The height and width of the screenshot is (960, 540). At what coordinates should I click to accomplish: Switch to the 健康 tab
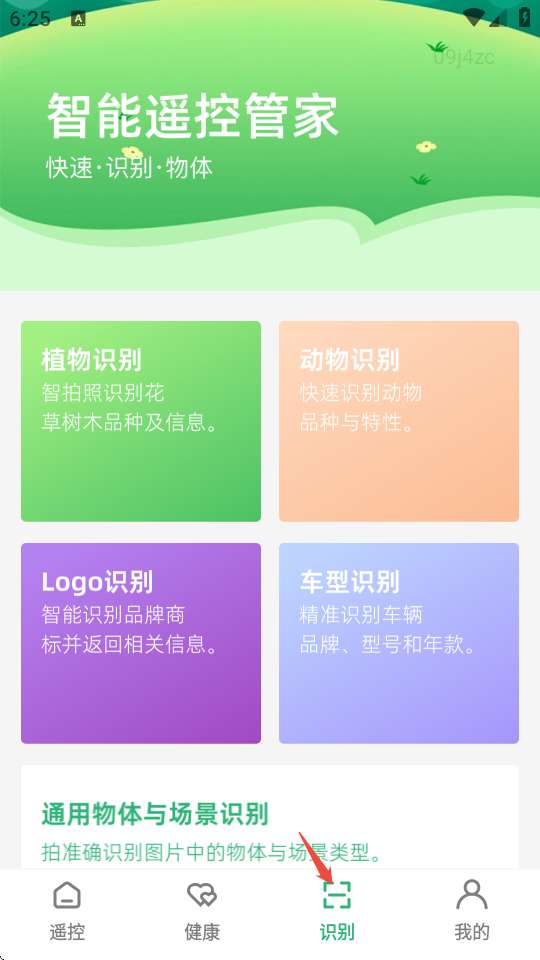(x=202, y=911)
